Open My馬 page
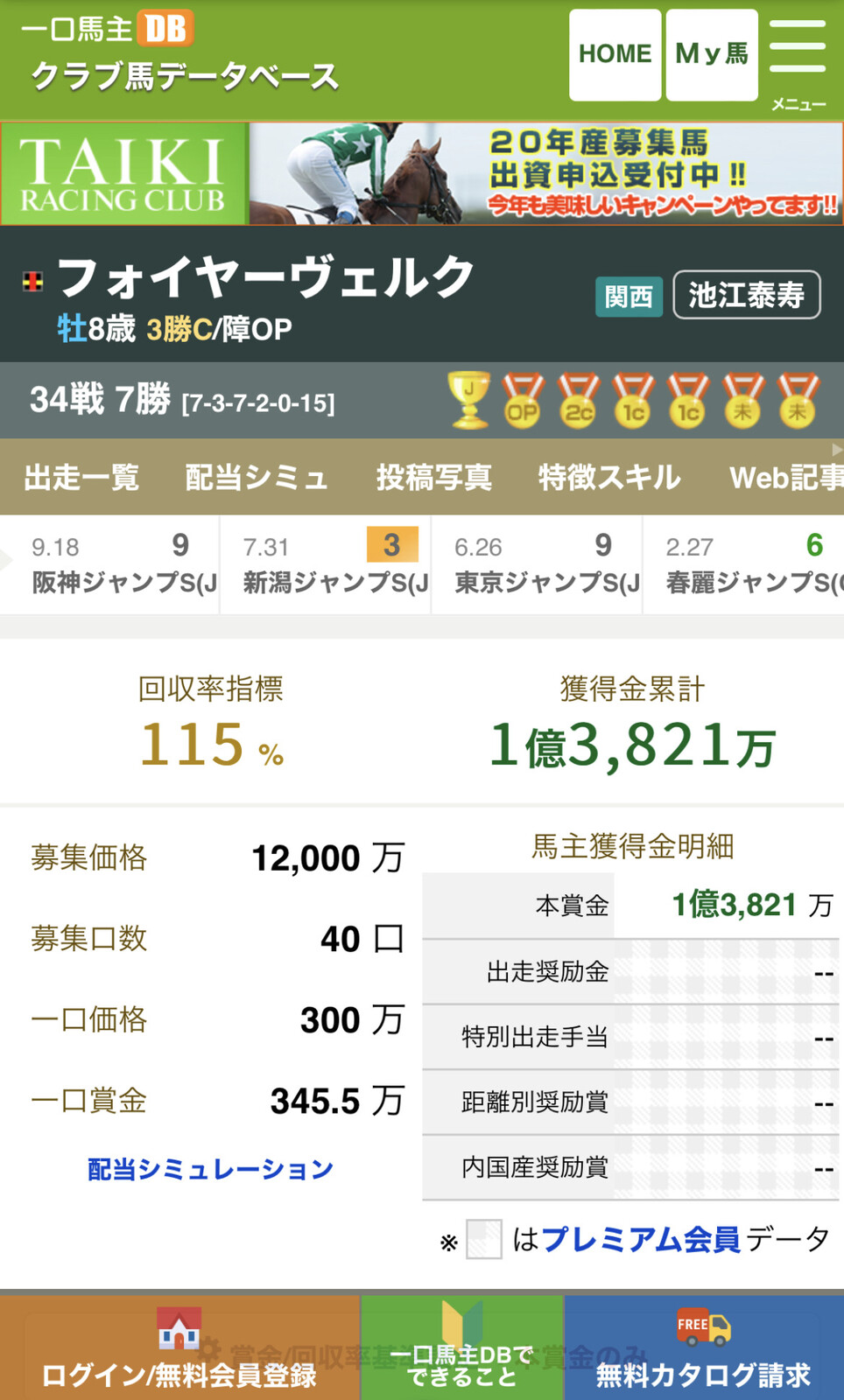Screen dimensions: 844x1400 712,54
